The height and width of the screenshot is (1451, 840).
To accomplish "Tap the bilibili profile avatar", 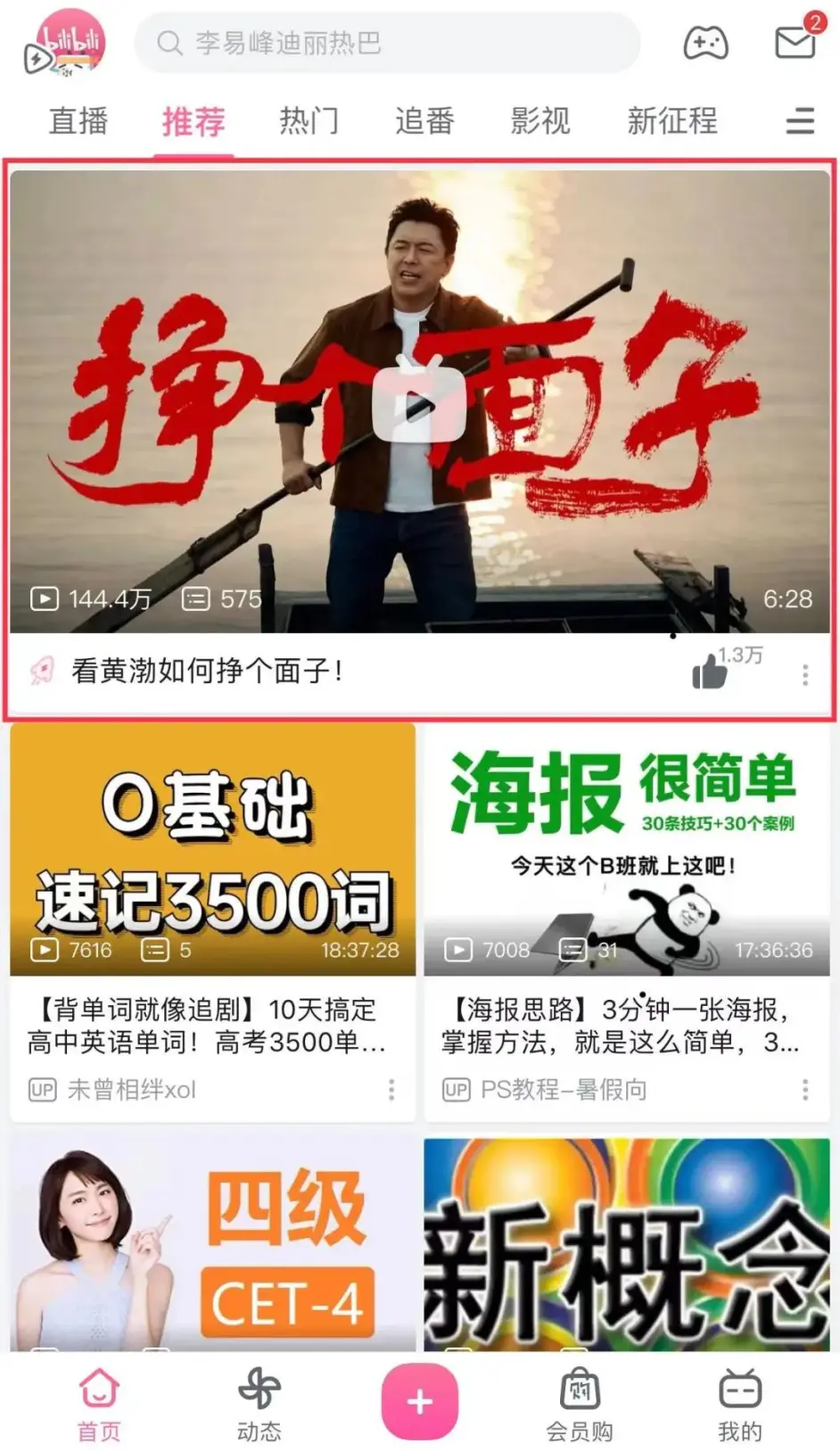I will pos(67,43).
